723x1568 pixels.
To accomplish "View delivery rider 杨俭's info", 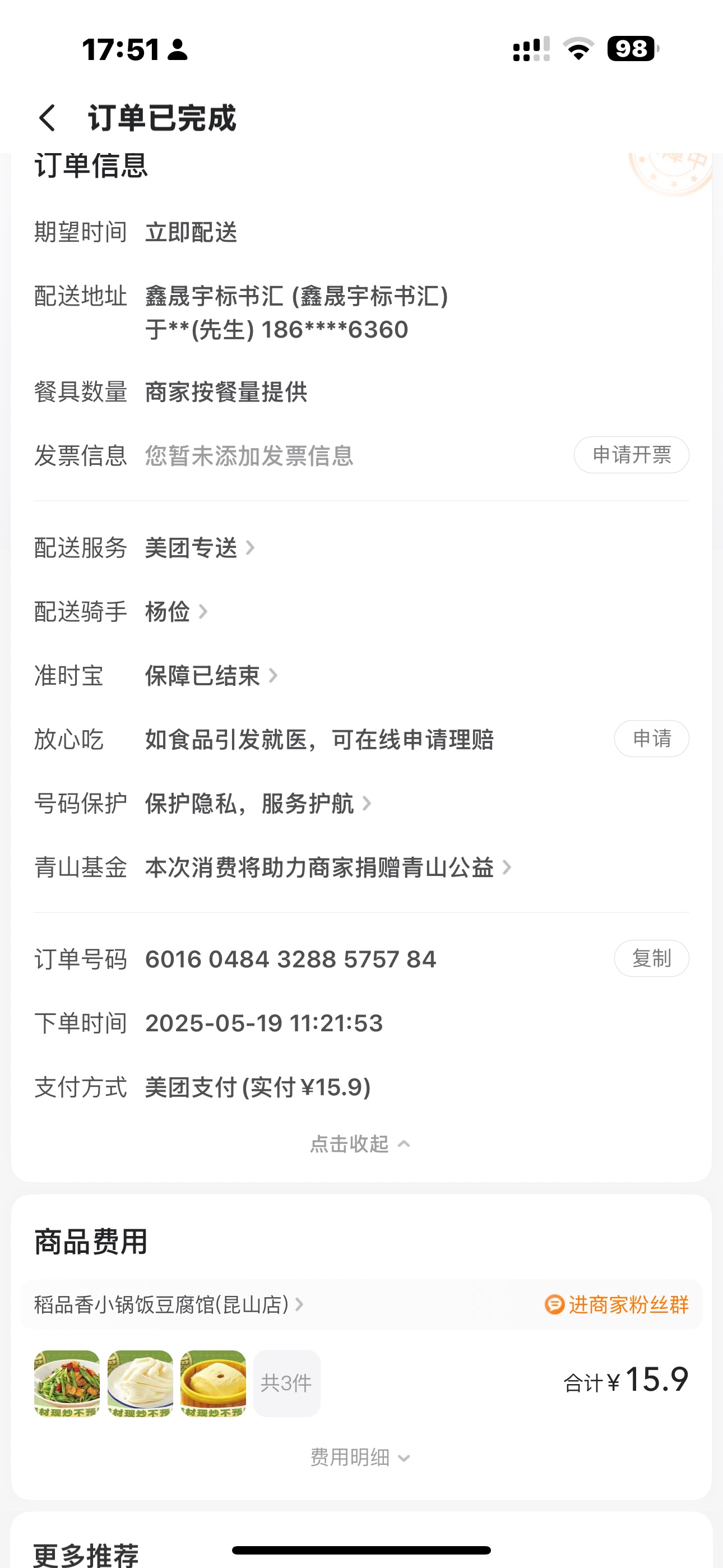I will [176, 612].
